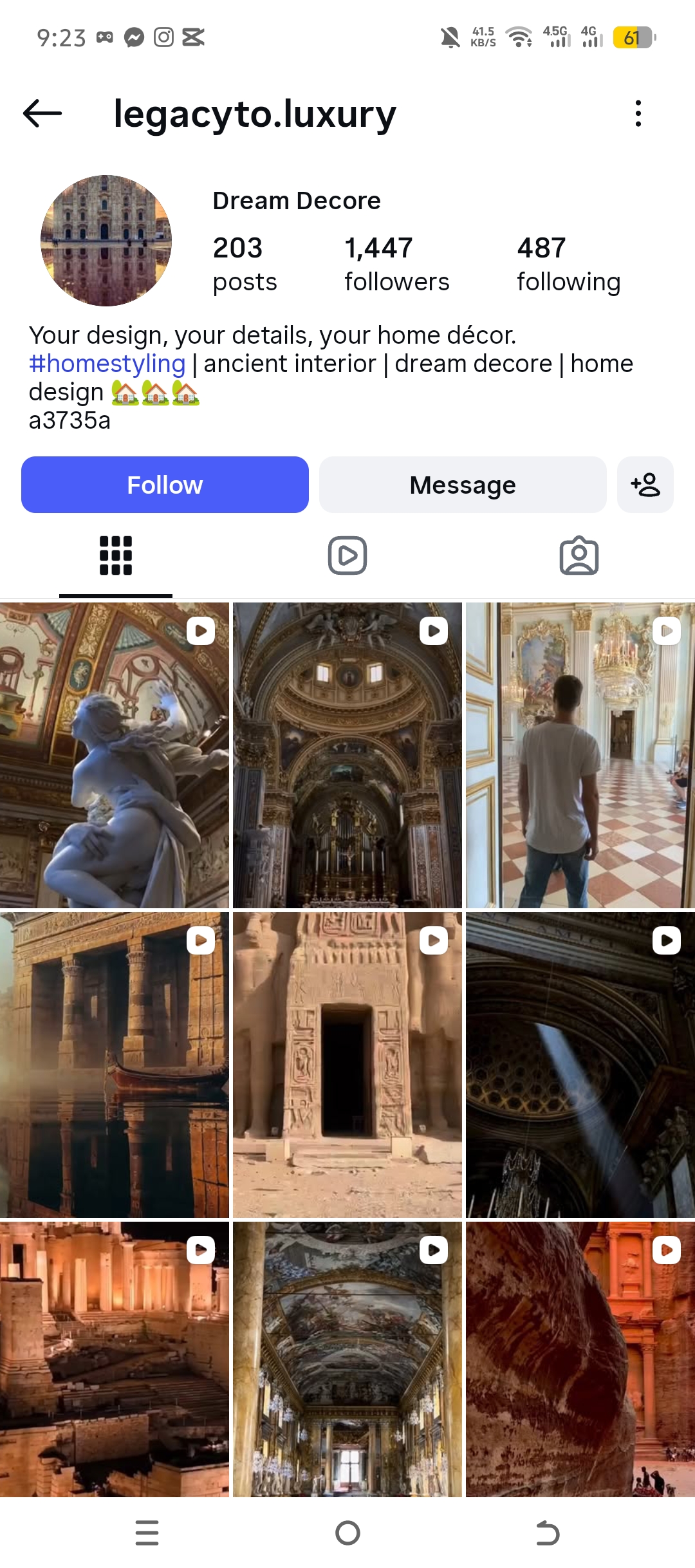The image size is (695, 1568).
Task: Open the church dome and organ reel
Action: click(347, 755)
